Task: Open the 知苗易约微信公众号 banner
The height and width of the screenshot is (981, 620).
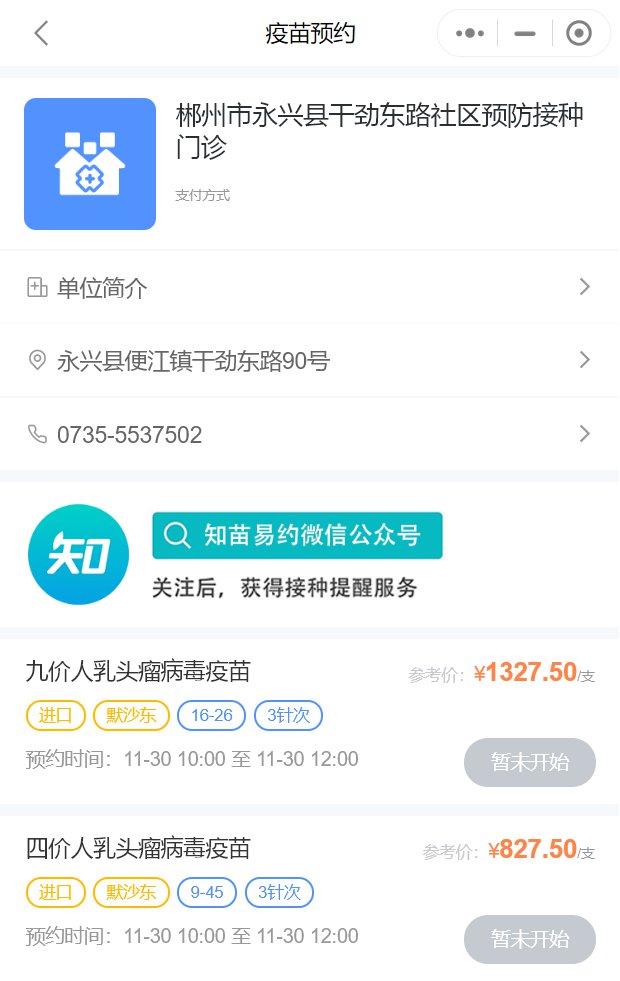Action: click(297, 536)
